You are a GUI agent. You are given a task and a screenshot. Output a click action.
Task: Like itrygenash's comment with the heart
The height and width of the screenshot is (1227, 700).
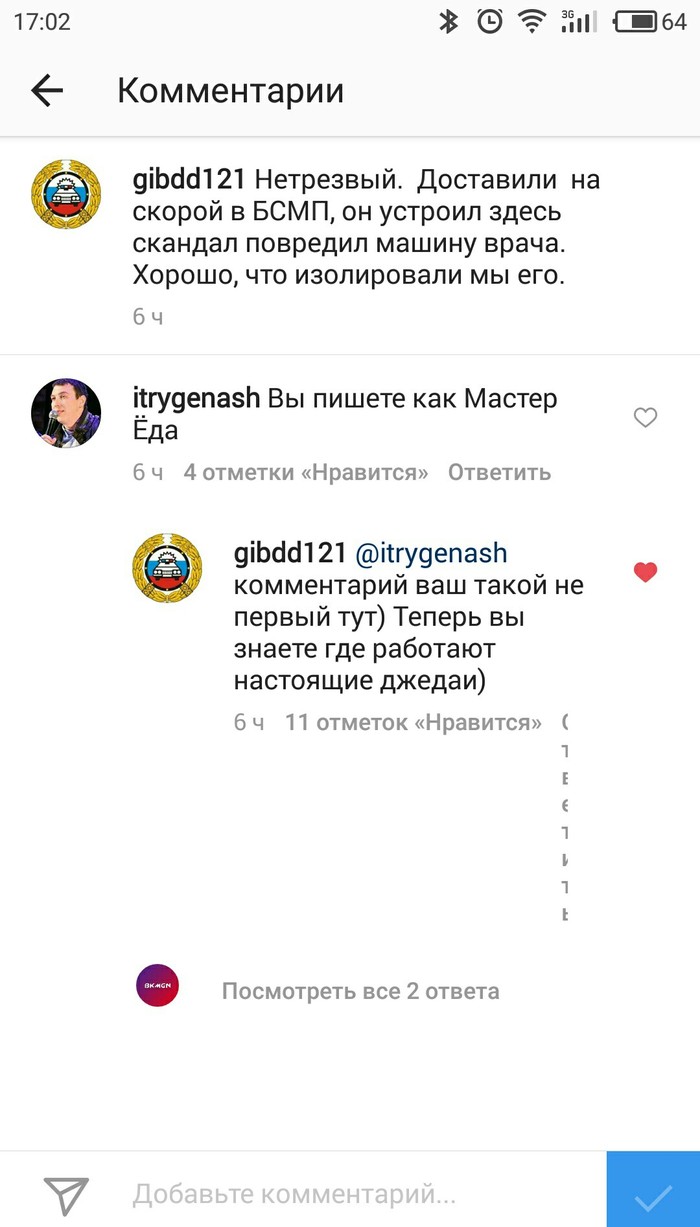(646, 418)
